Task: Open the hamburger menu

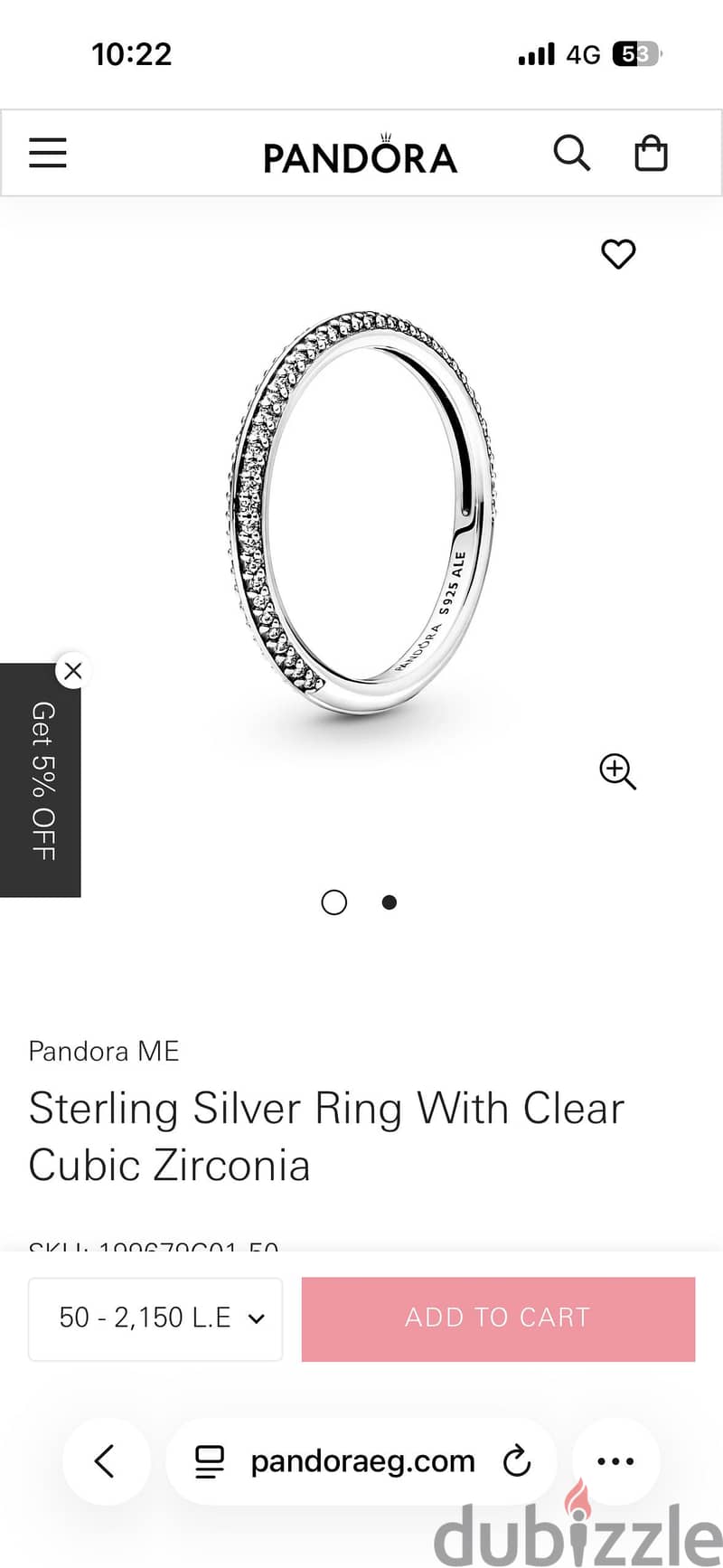Action: pos(48,153)
